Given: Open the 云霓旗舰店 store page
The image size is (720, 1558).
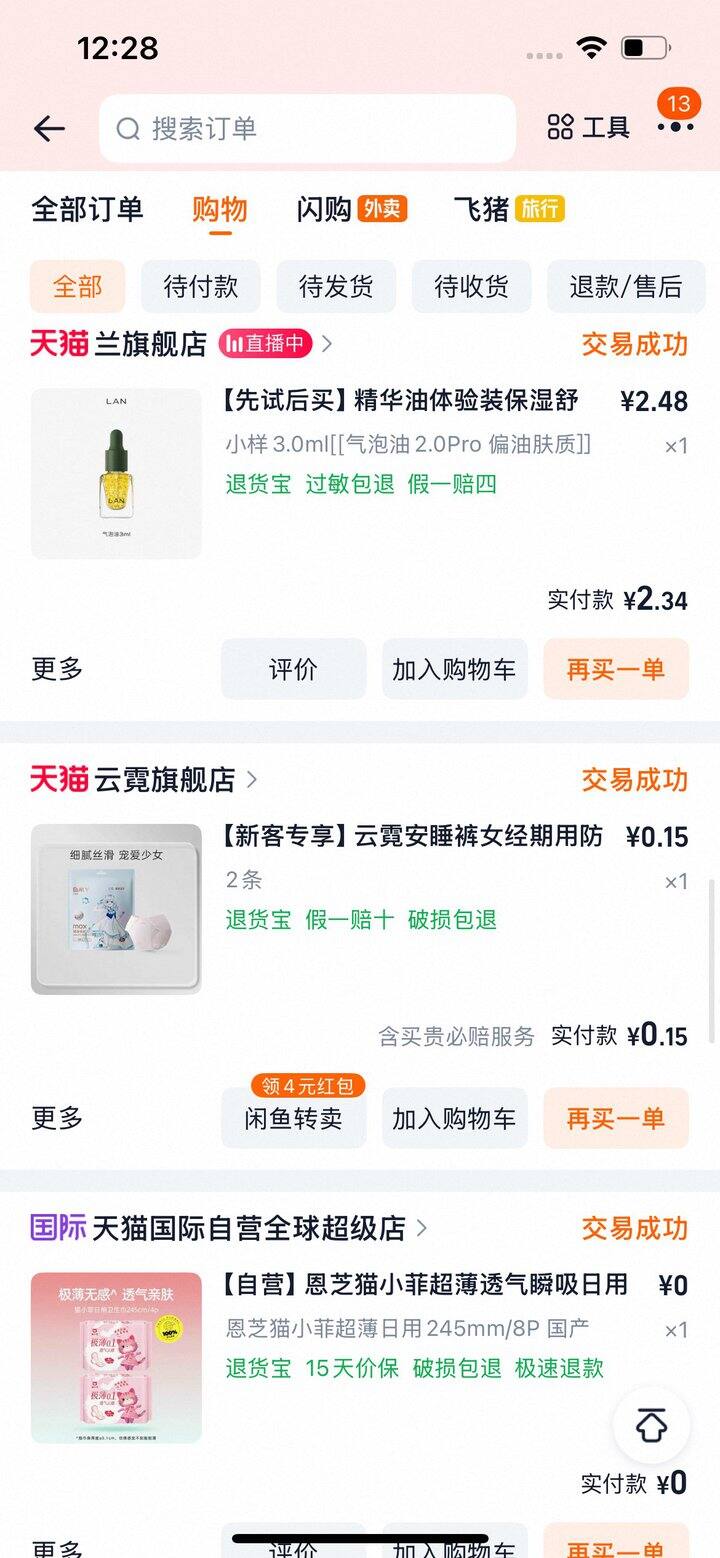Looking at the screenshot, I should (x=165, y=779).
